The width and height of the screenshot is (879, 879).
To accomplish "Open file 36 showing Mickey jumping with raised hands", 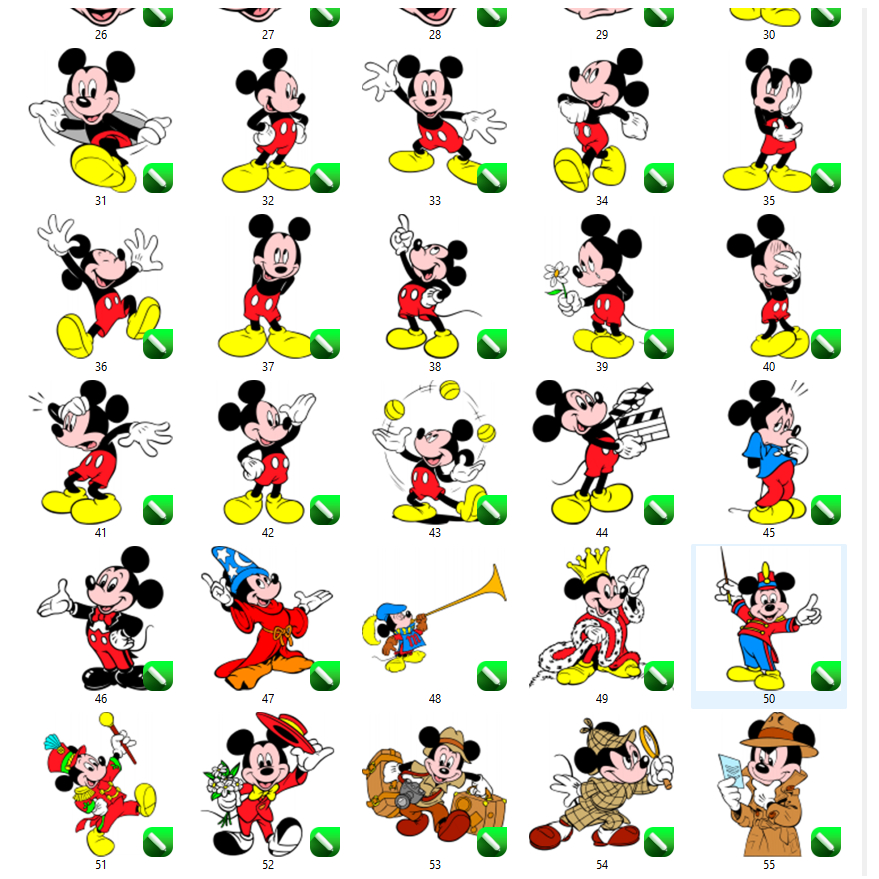I will tap(100, 286).
